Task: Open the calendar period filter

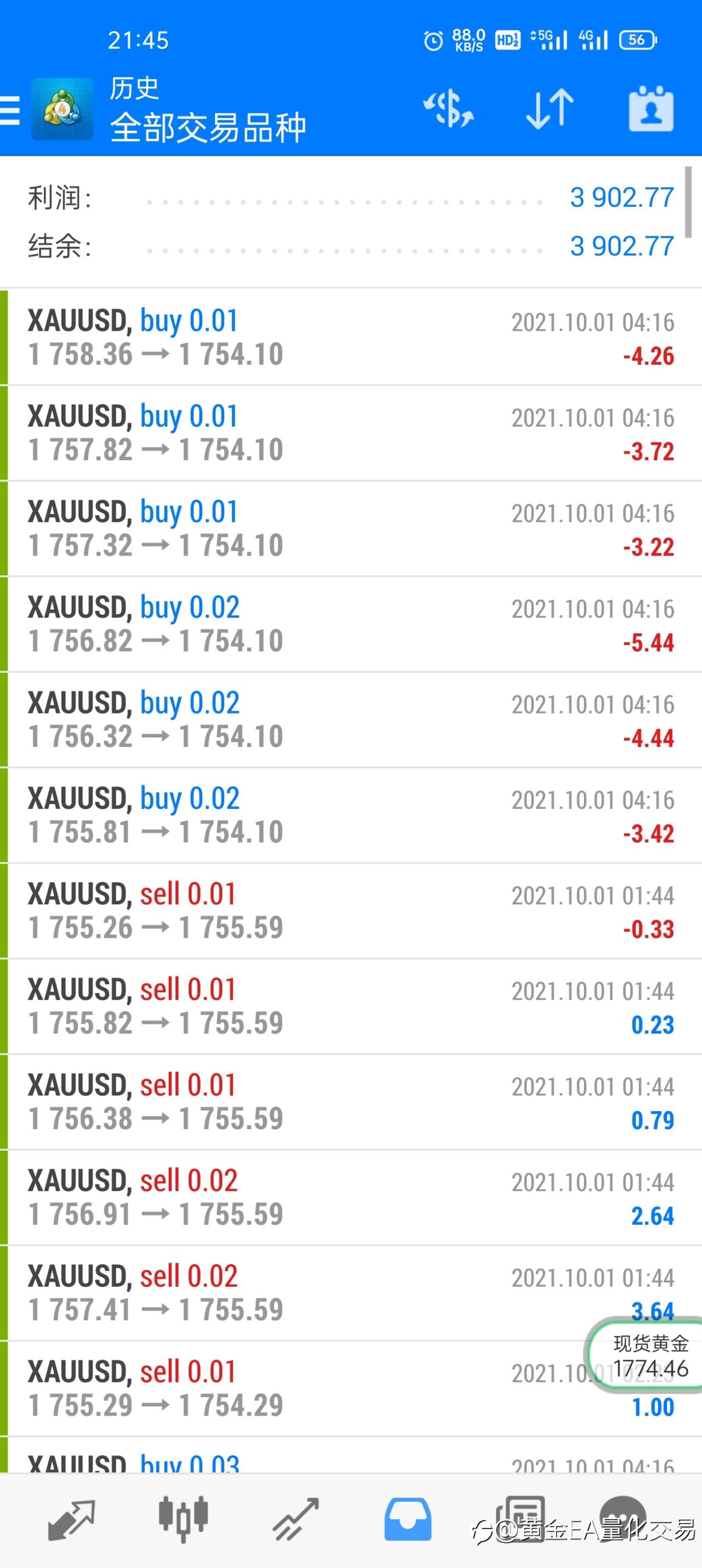Action: pyautogui.click(x=651, y=110)
